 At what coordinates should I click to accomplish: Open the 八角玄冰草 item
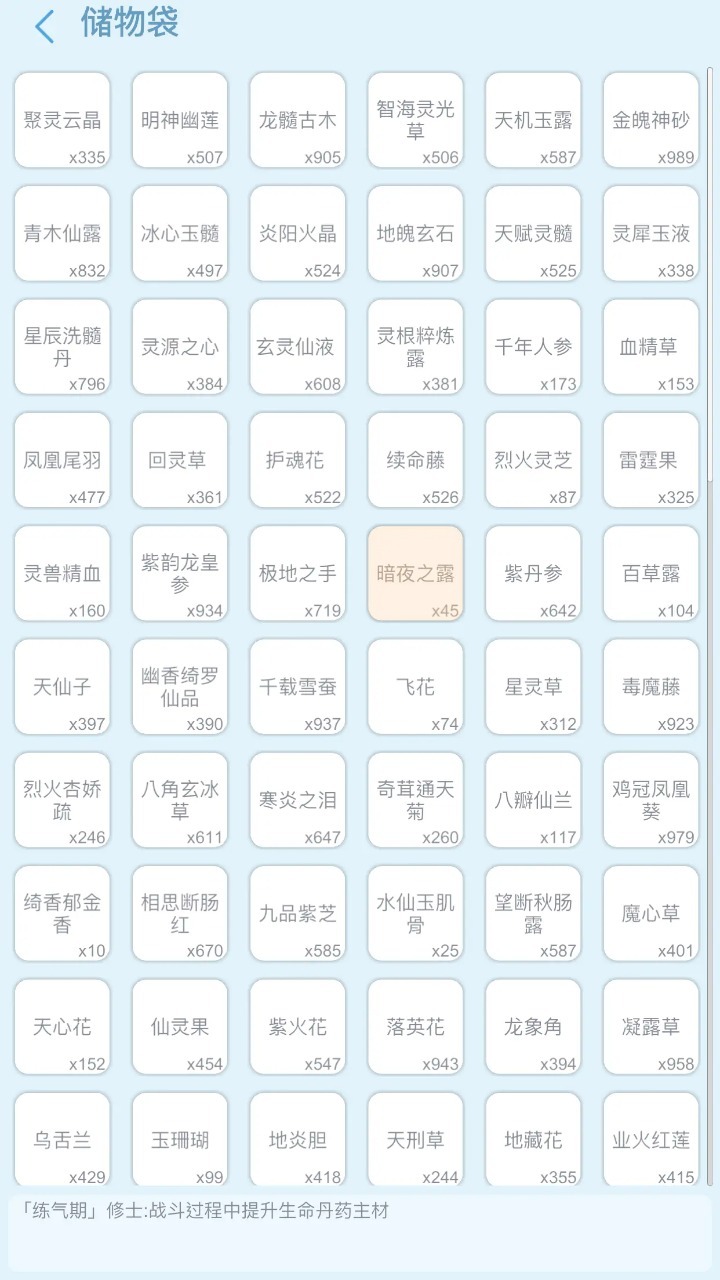pos(180,800)
